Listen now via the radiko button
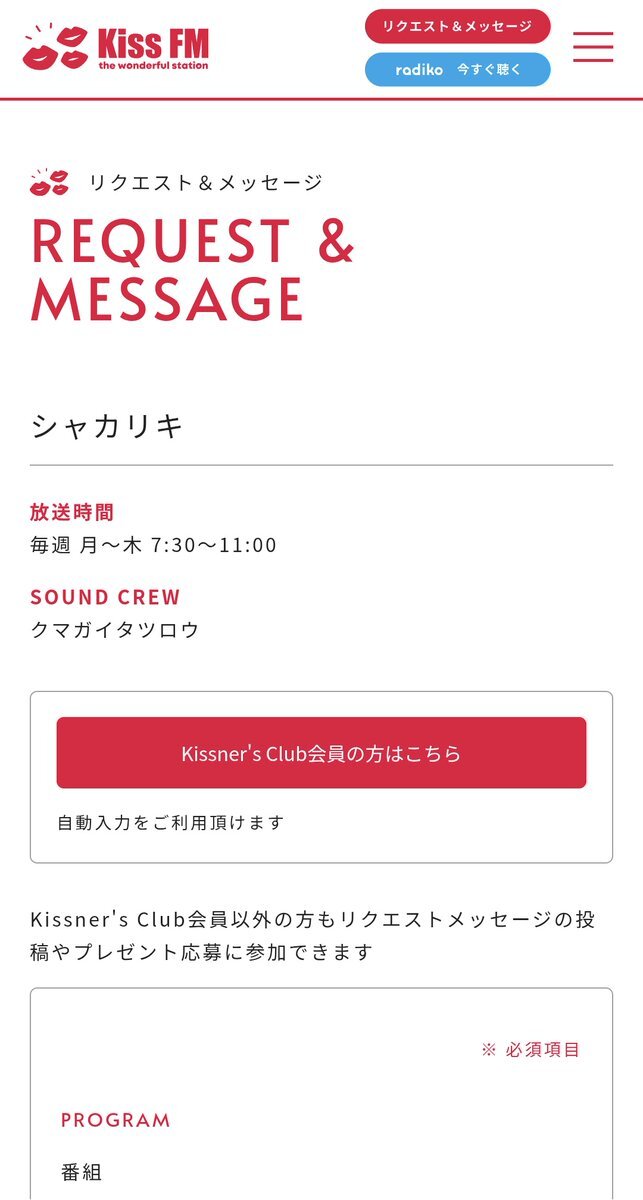This screenshot has width=643, height=1200. [x=457, y=70]
